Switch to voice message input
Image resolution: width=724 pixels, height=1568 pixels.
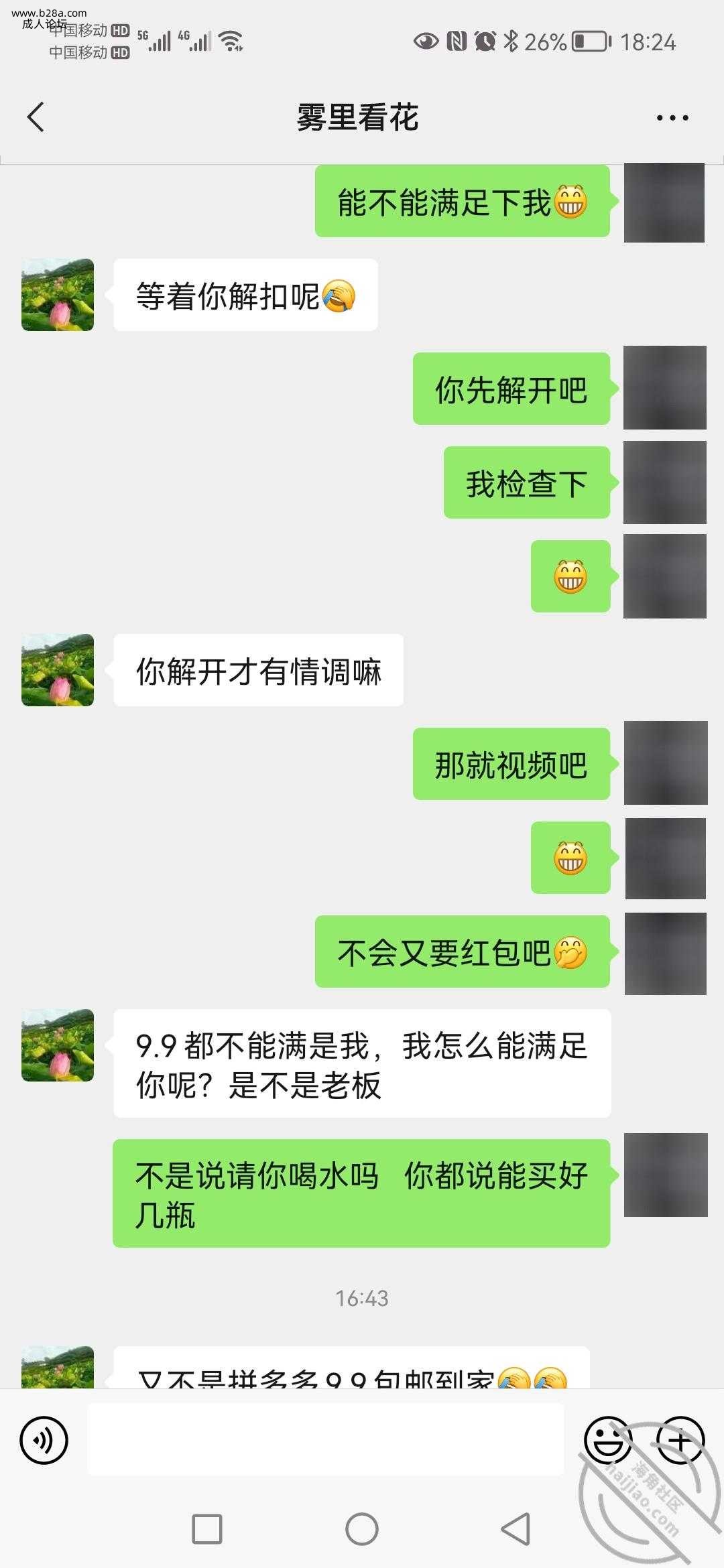44,1439
